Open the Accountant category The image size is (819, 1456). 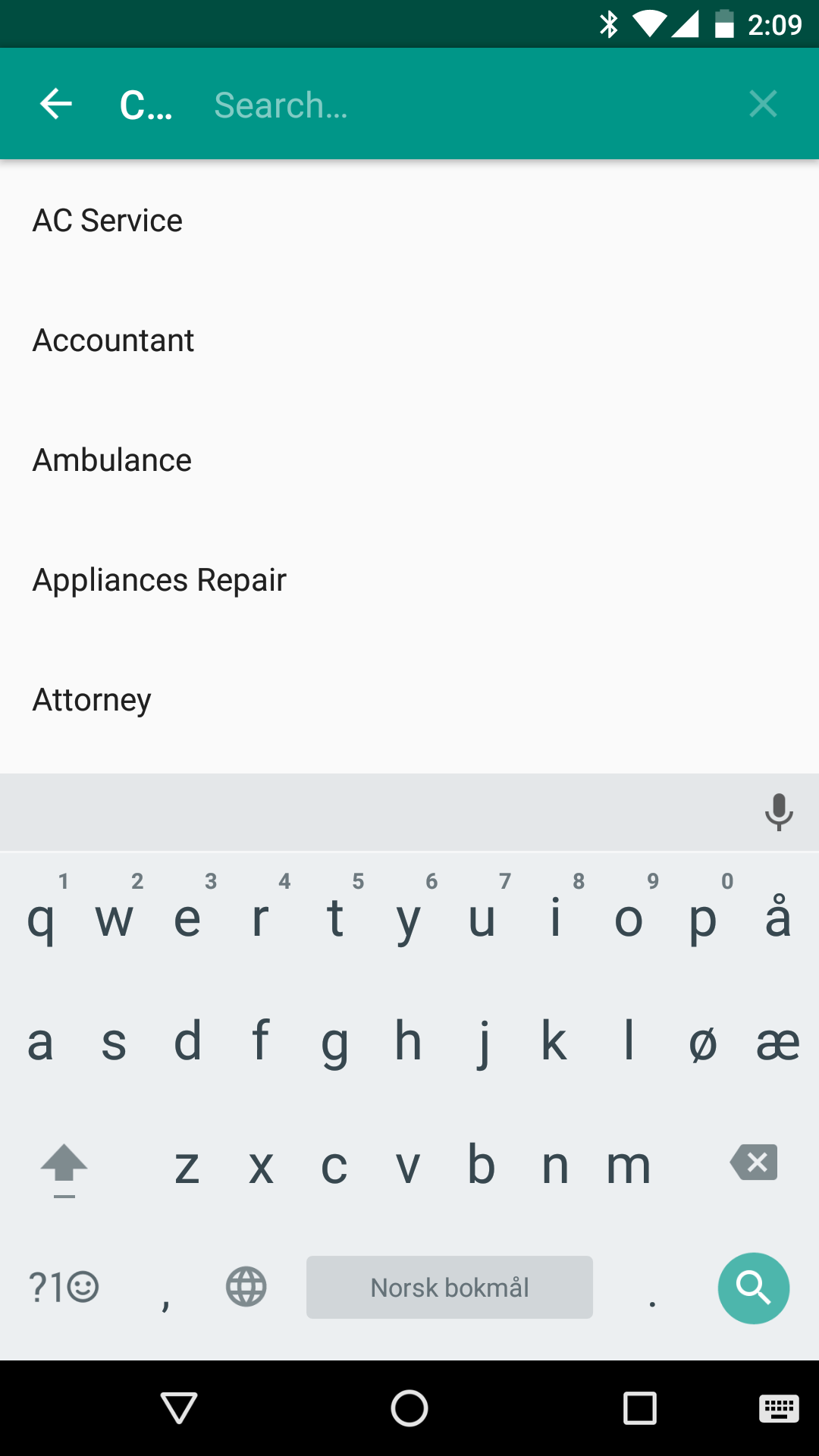coord(409,340)
